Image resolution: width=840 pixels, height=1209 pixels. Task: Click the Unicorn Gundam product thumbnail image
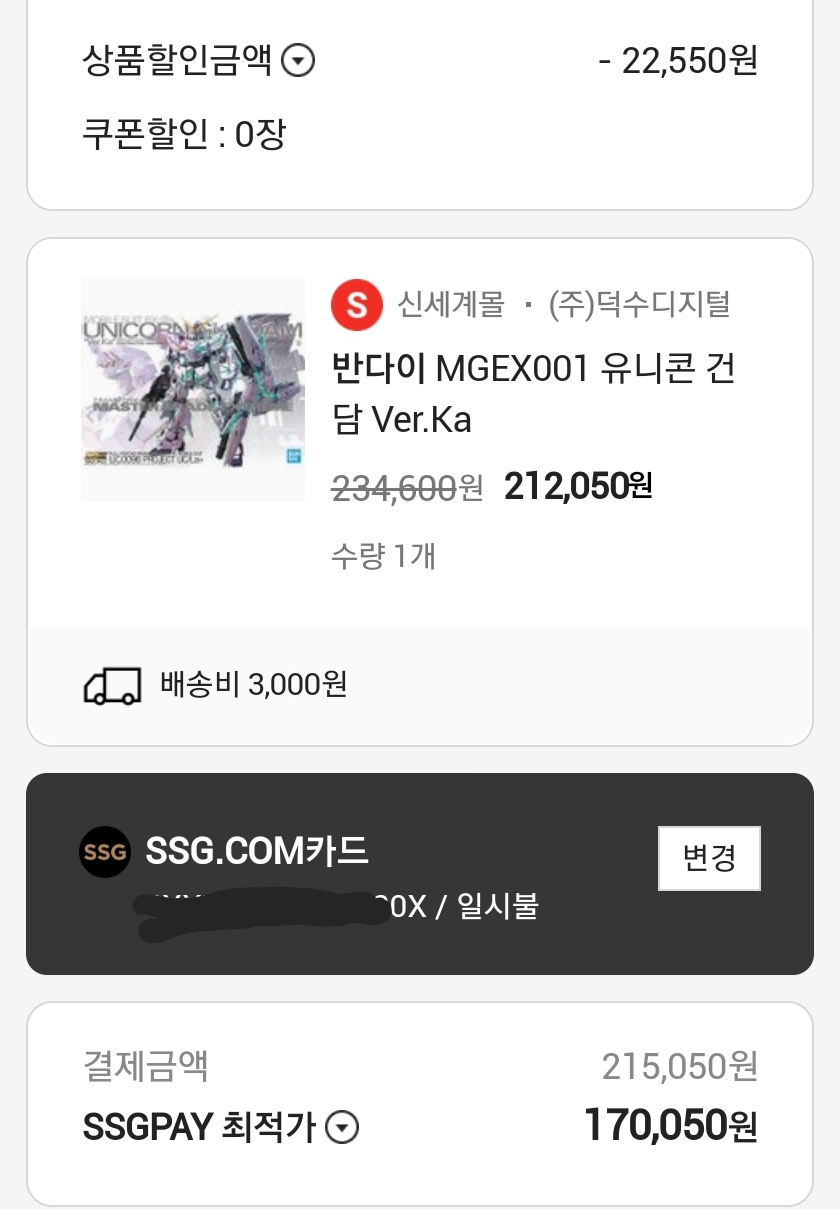point(193,390)
